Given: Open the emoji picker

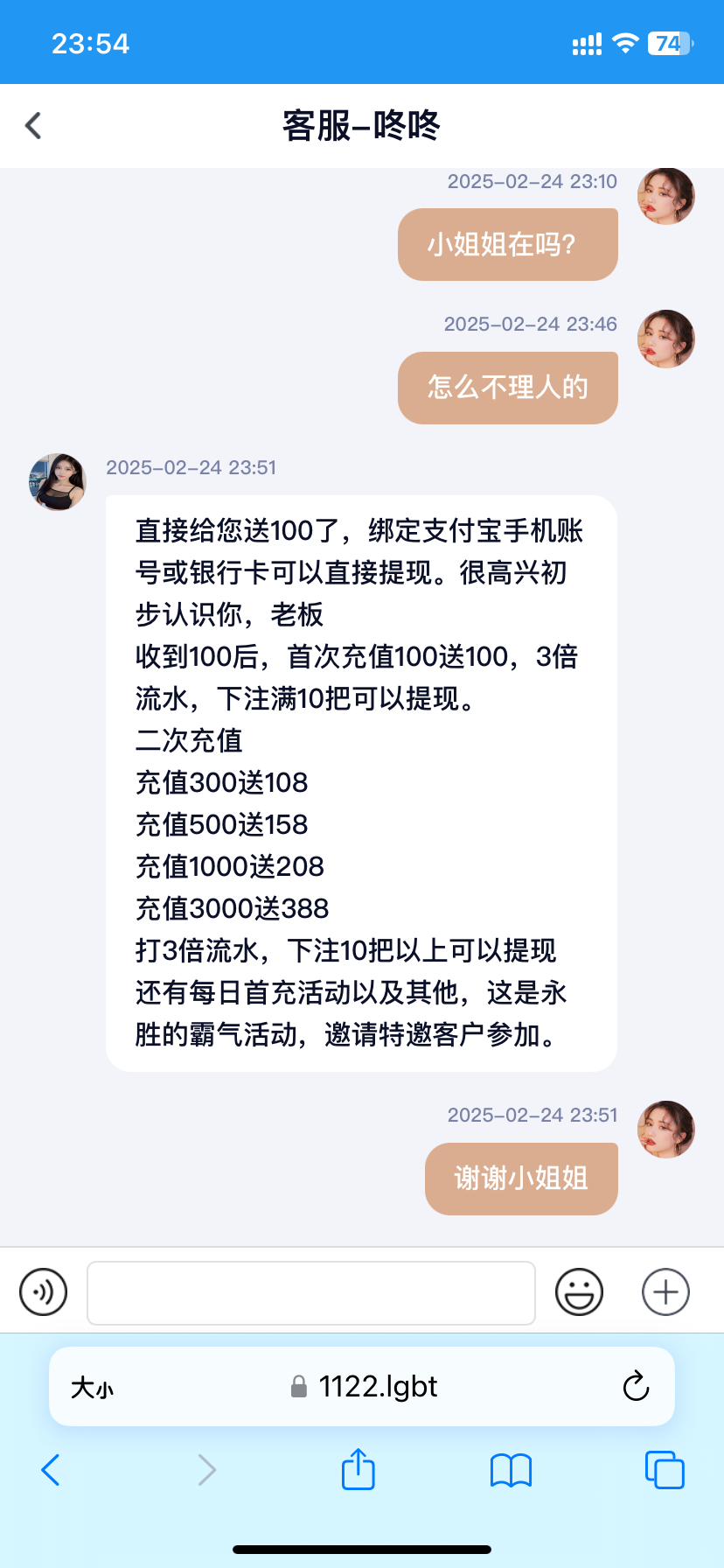Looking at the screenshot, I should point(579,1291).
